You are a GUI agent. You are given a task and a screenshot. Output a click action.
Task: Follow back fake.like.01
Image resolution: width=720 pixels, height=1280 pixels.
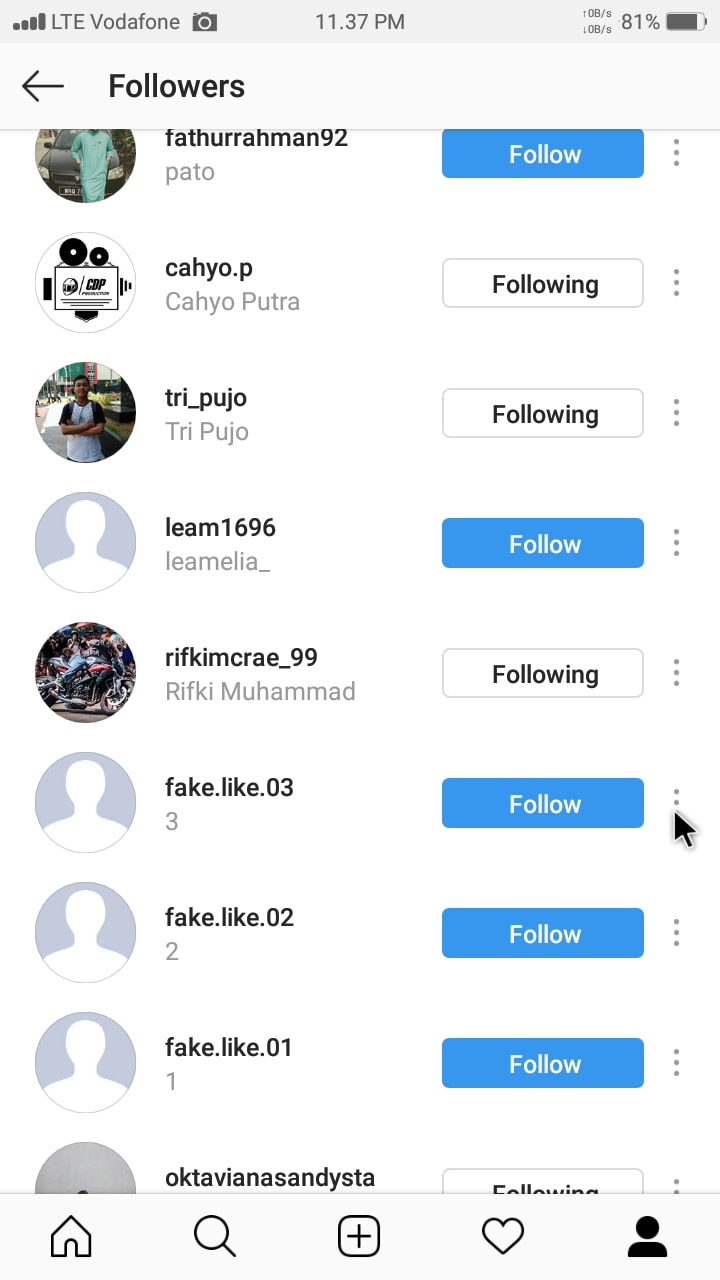point(542,1064)
